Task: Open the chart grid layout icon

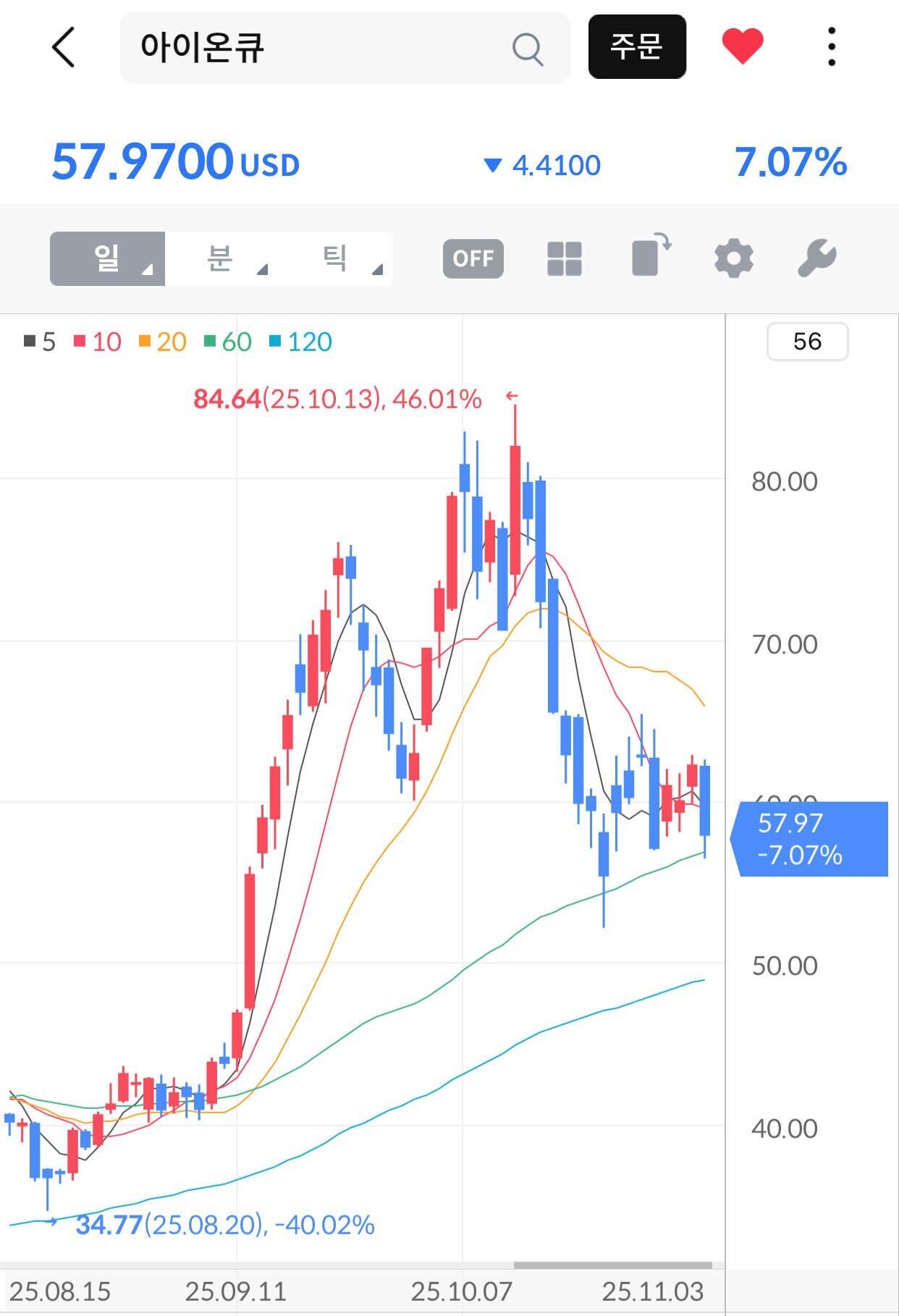Action: [565, 258]
